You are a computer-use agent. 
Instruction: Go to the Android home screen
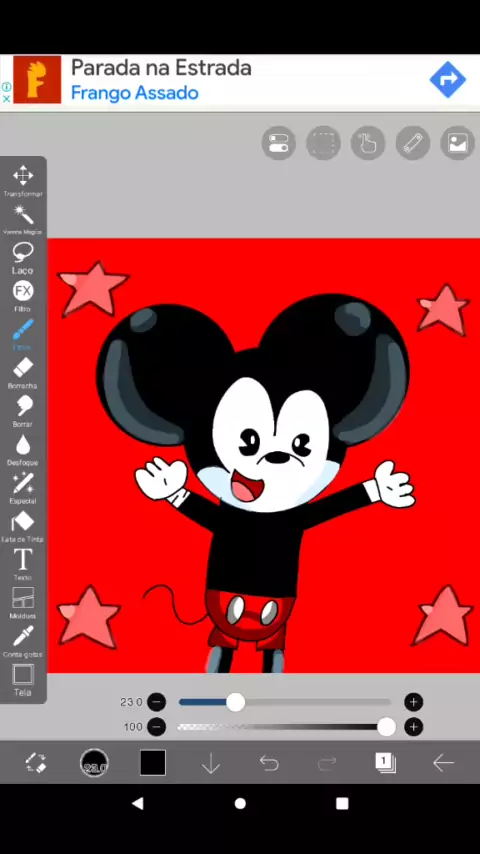coord(240,803)
